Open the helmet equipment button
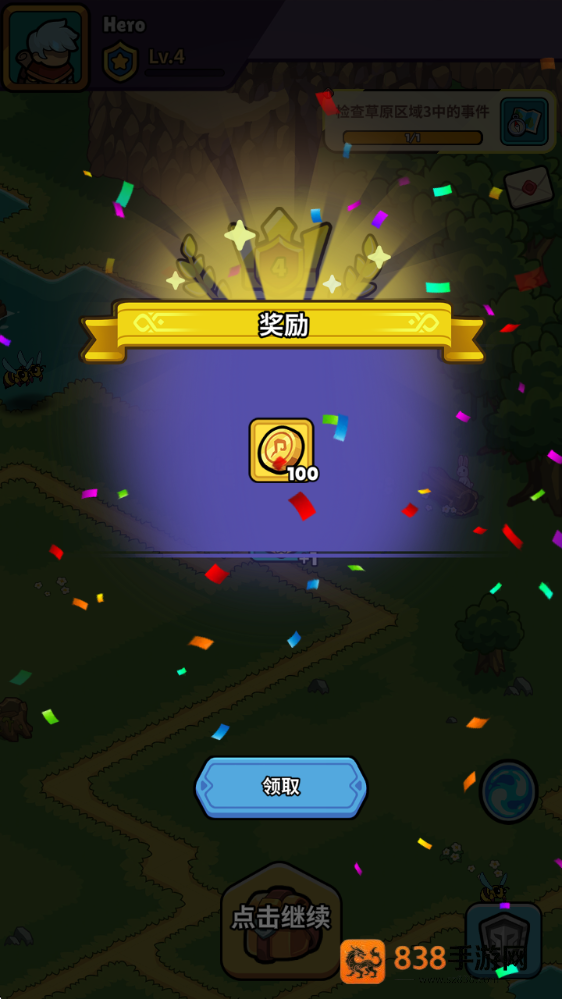 [503, 940]
